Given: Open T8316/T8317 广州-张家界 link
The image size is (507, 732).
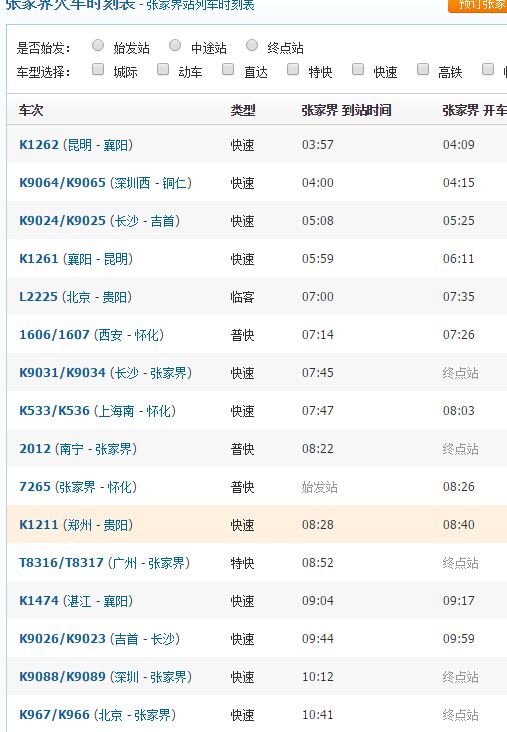Looking at the screenshot, I should click(x=104, y=563).
